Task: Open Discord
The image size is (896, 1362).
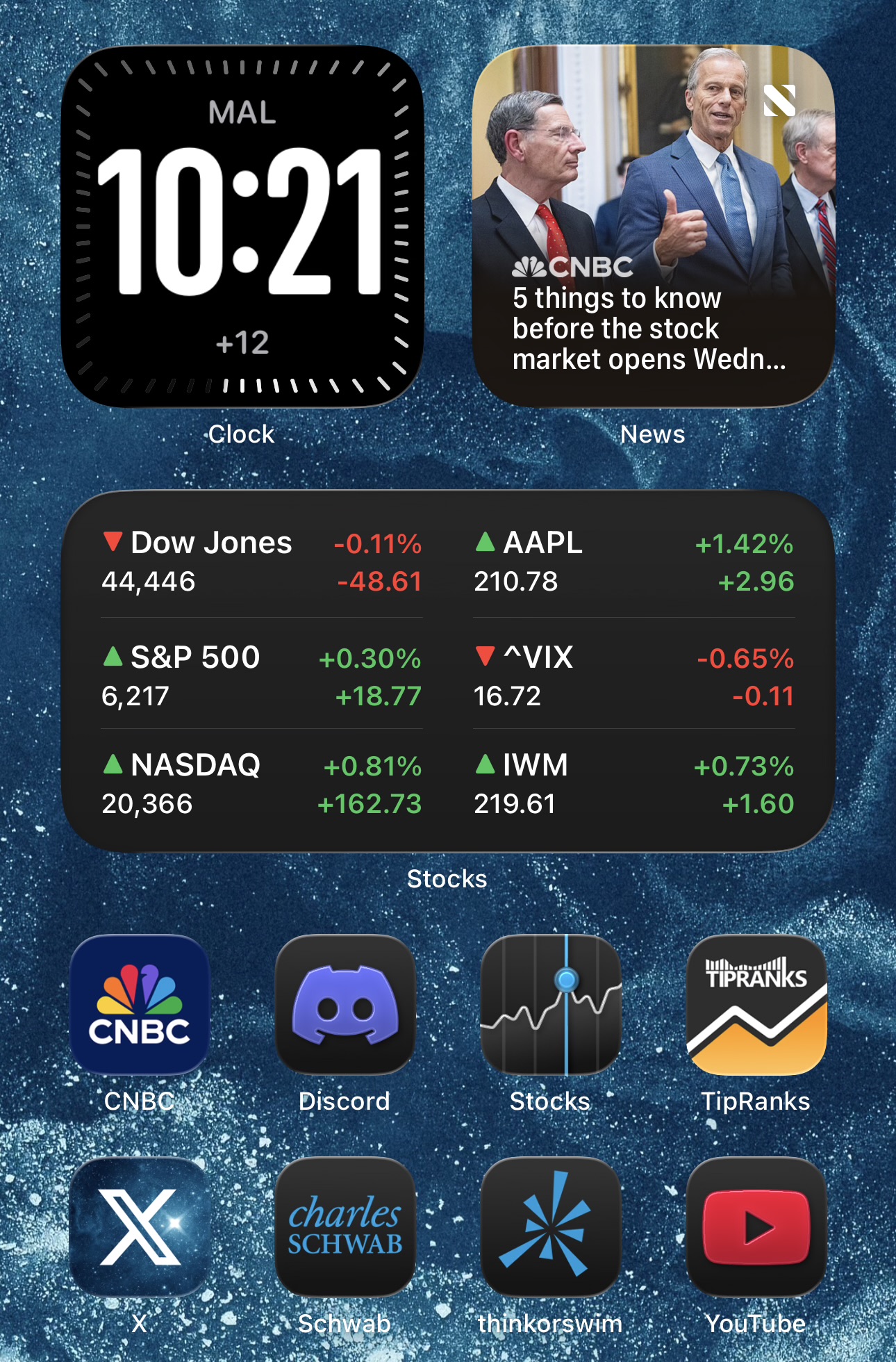Action: pyautogui.click(x=345, y=1004)
